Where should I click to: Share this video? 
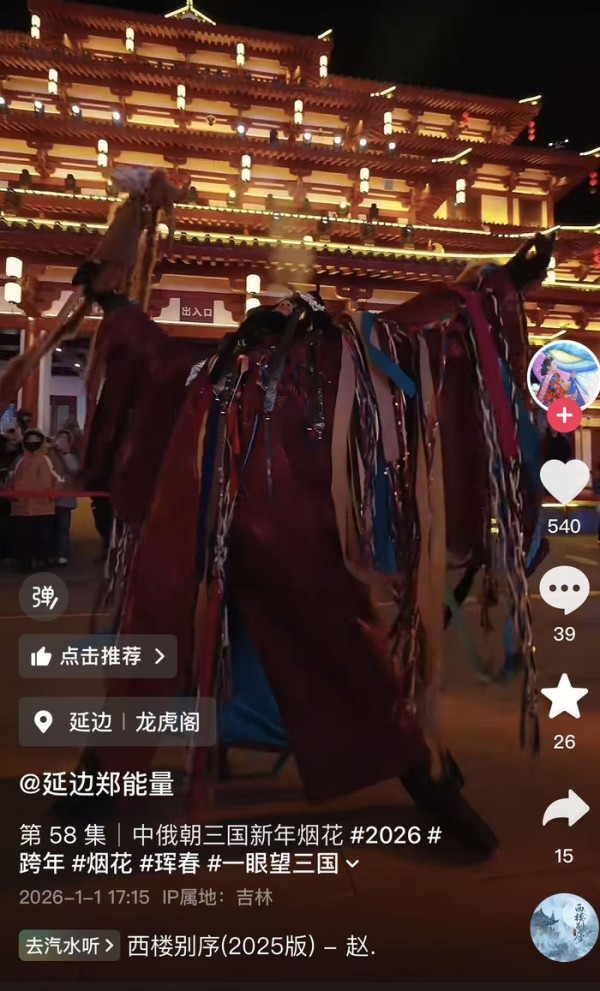564,808
